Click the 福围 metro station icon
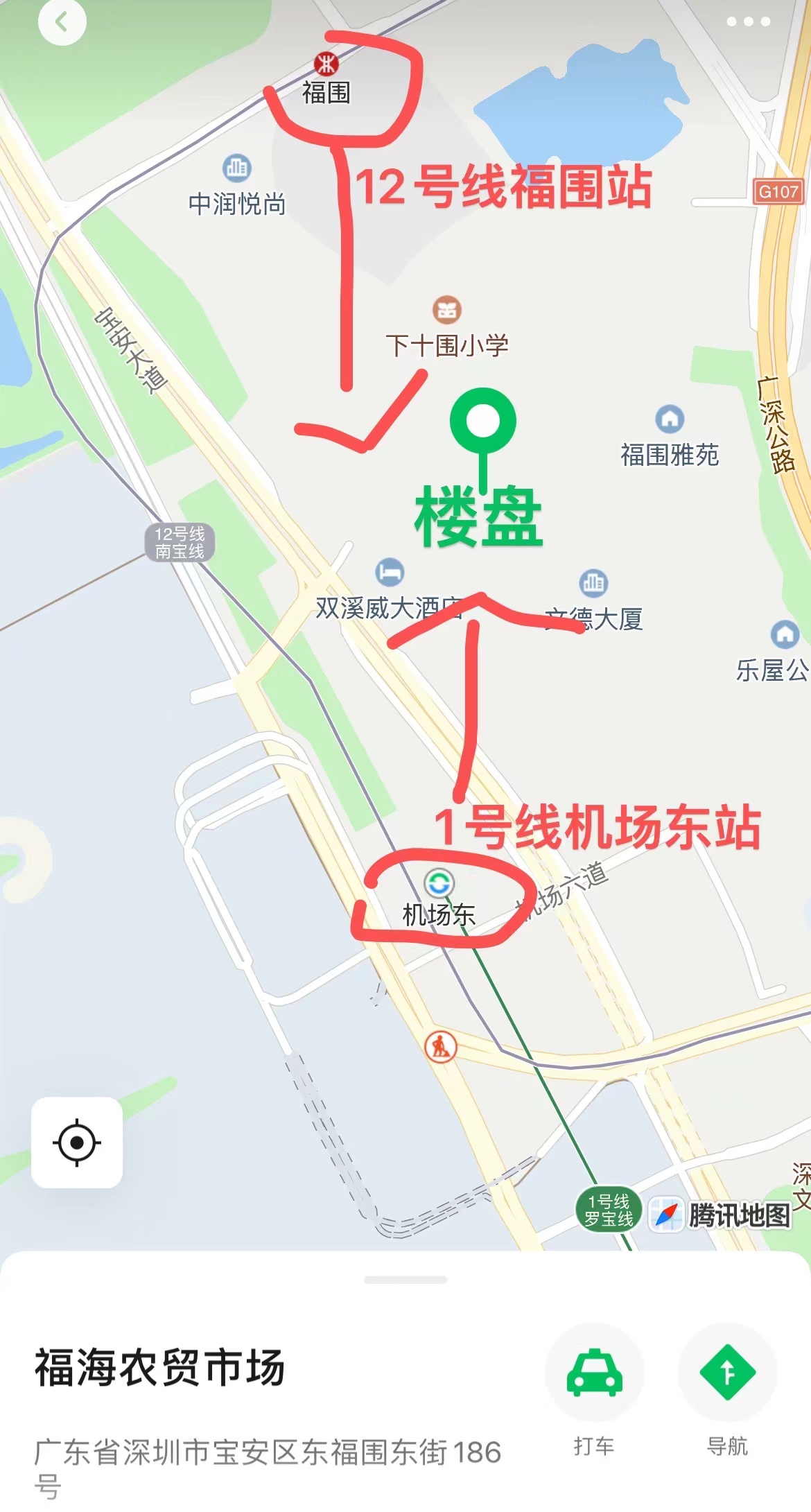Image resolution: width=811 pixels, height=1512 pixels. (327, 63)
